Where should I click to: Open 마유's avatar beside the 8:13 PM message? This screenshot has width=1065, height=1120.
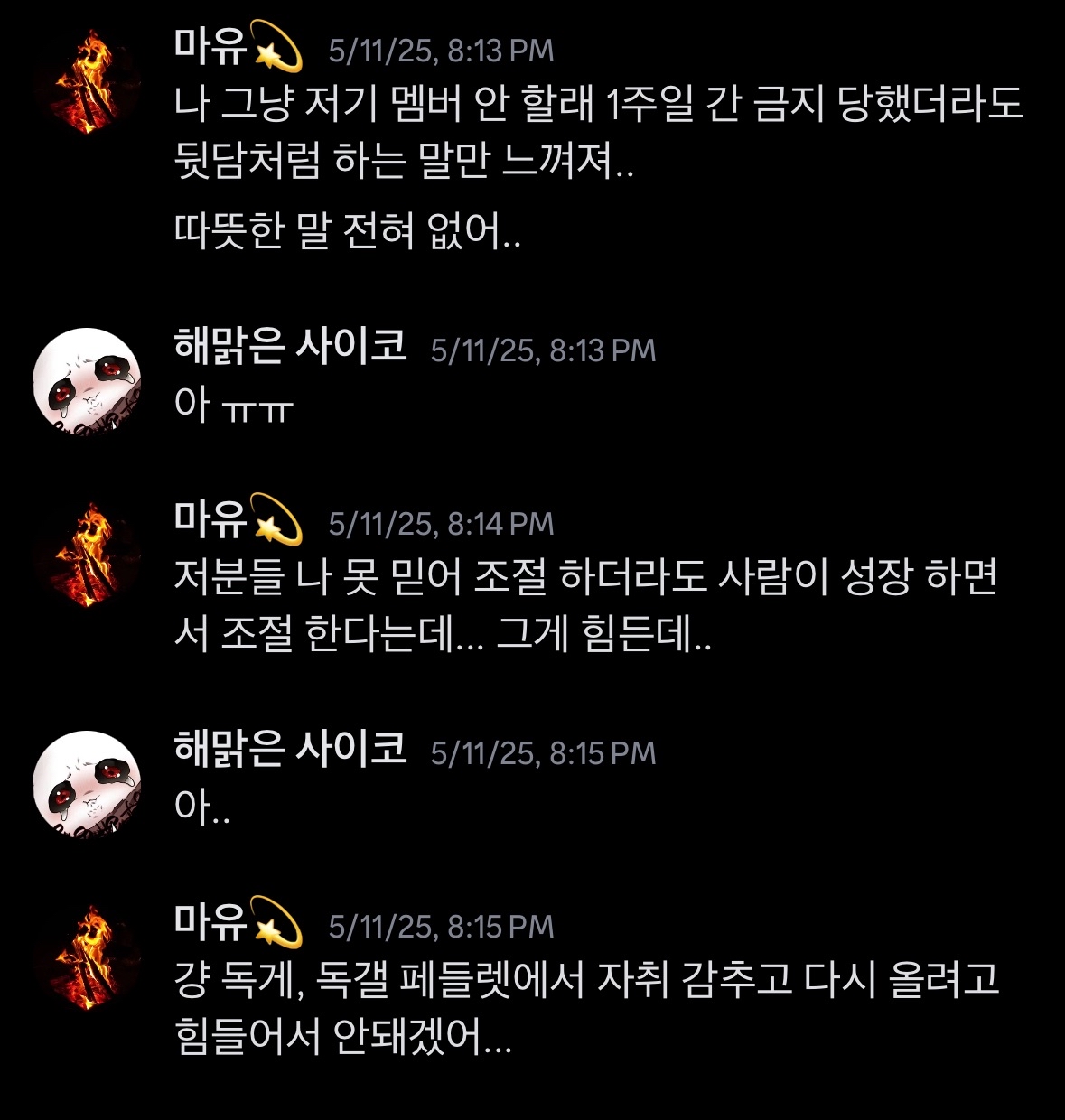click(x=87, y=83)
